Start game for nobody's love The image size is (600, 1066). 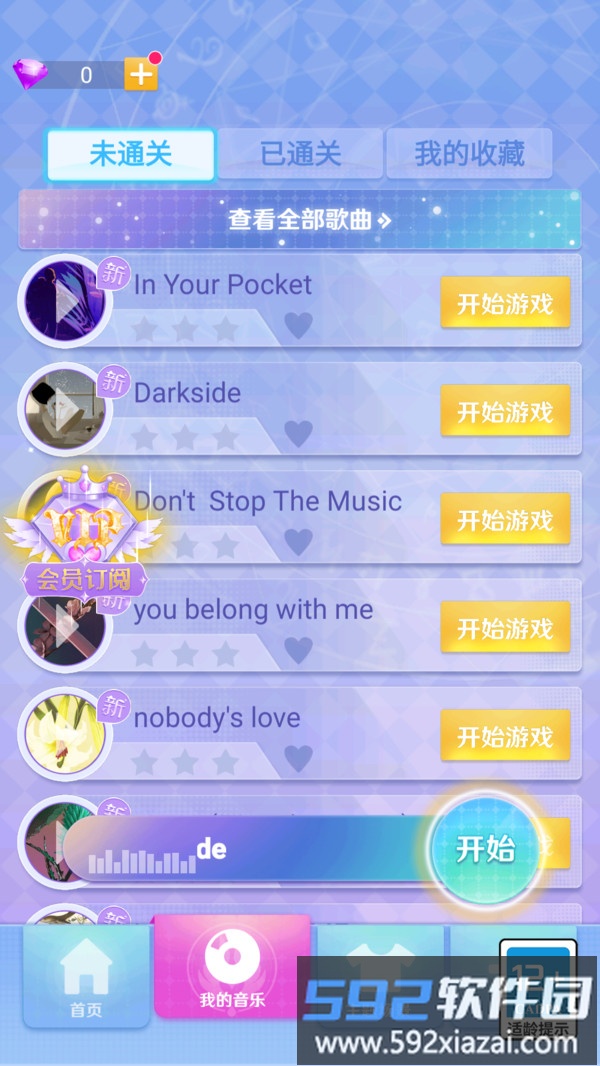click(x=505, y=736)
